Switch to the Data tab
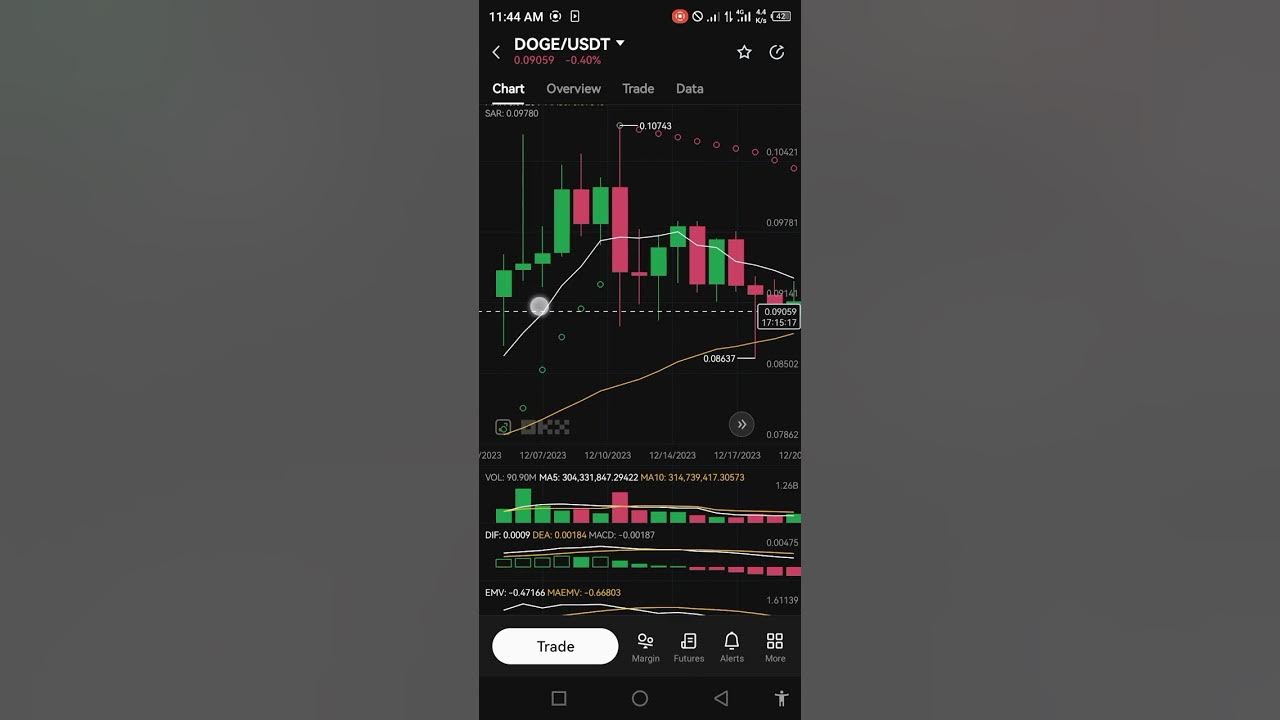The width and height of the screenshot is (1280, 720). 689,89
